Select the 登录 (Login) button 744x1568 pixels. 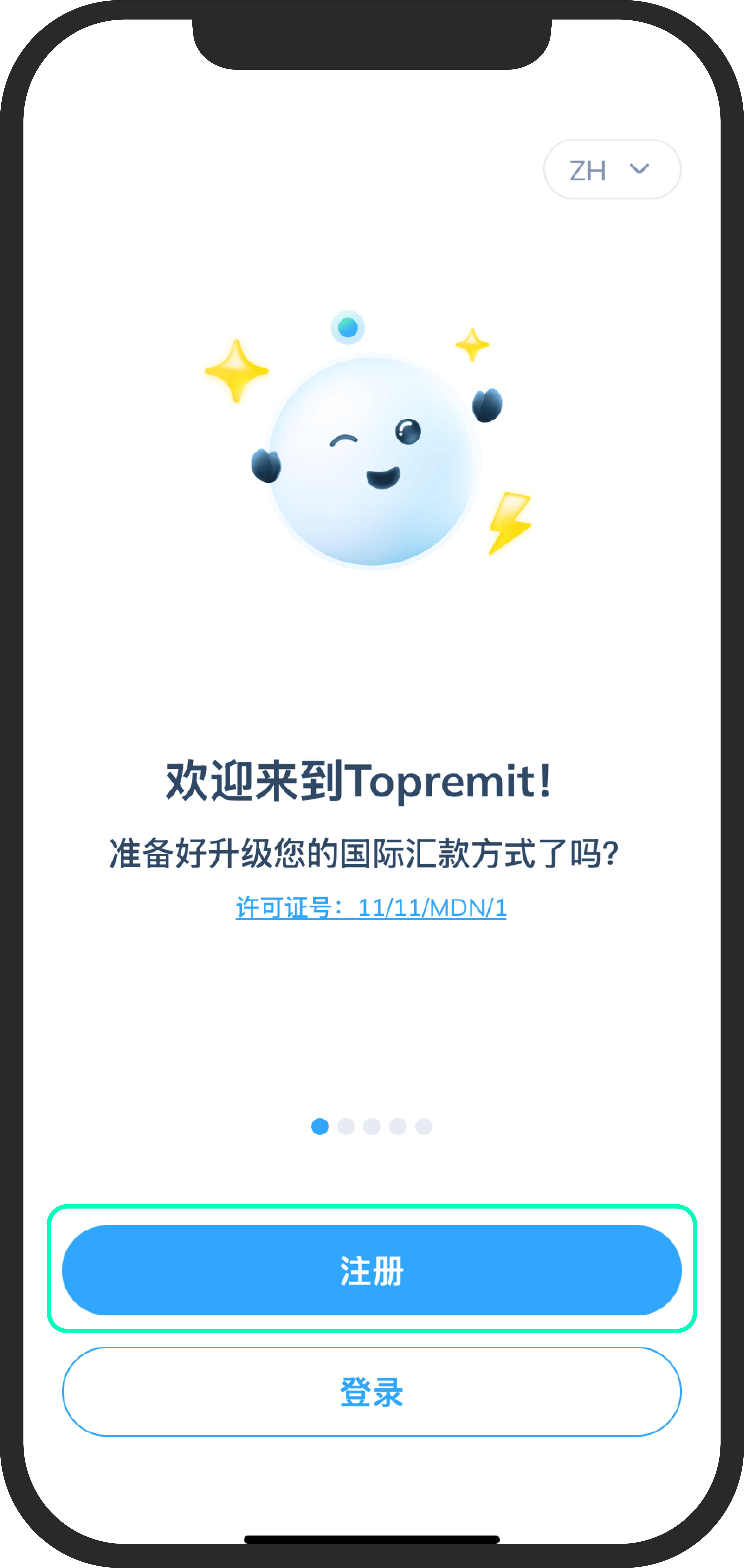point(372,1391)
